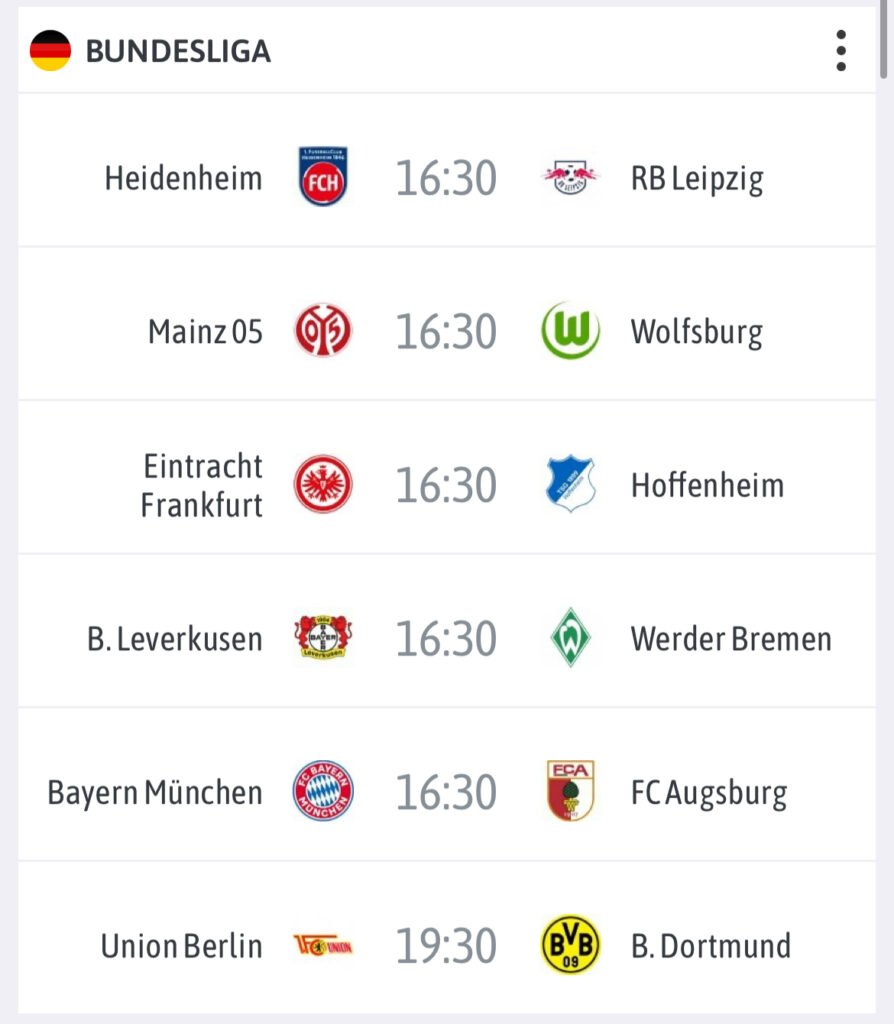Open the Bundesliga overflow menu
This screenshot has height=1024, width=894.
click(x=841, y=51)
